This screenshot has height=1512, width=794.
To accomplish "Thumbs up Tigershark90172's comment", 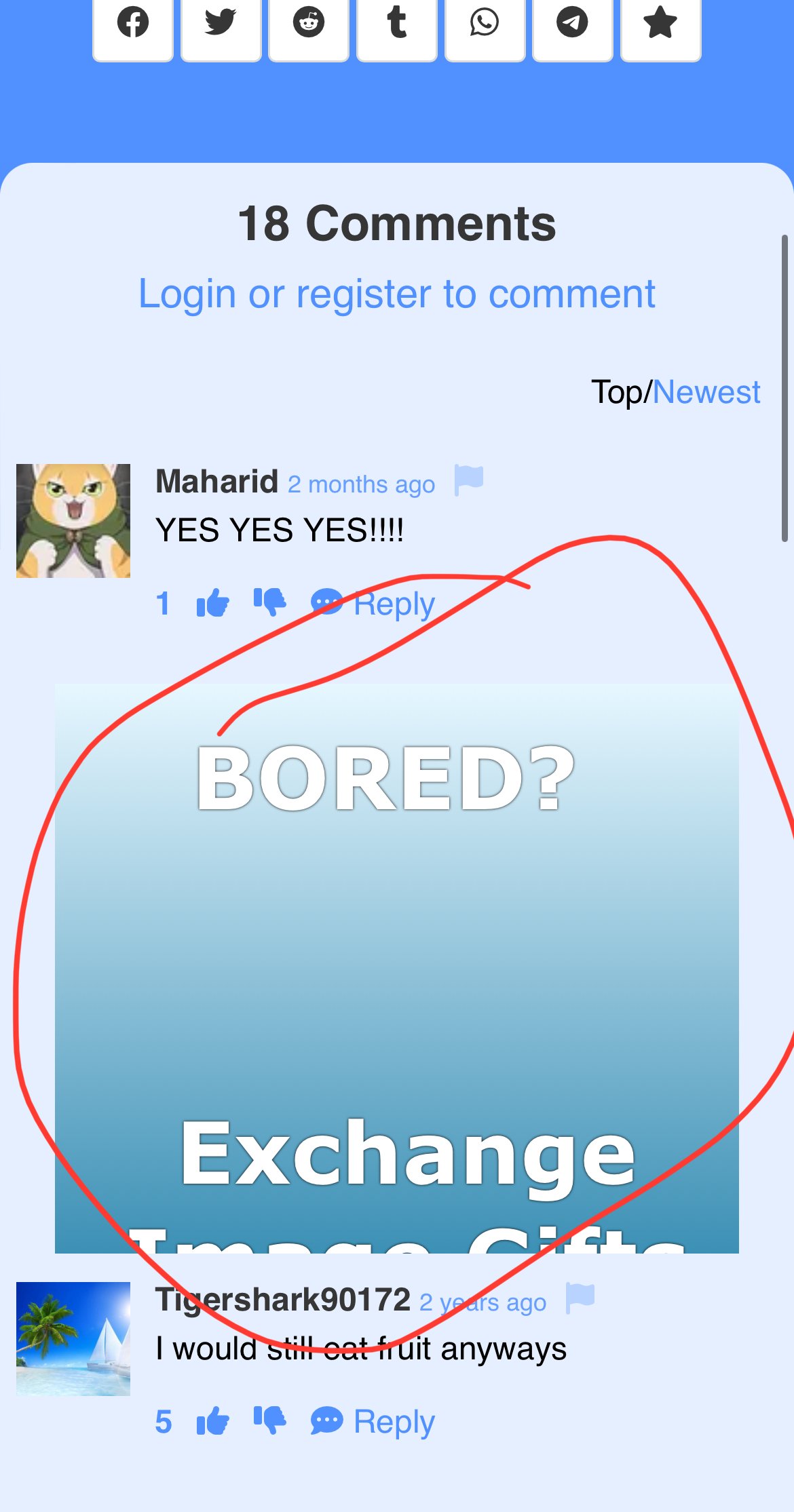I will (x=212, y=1421).
